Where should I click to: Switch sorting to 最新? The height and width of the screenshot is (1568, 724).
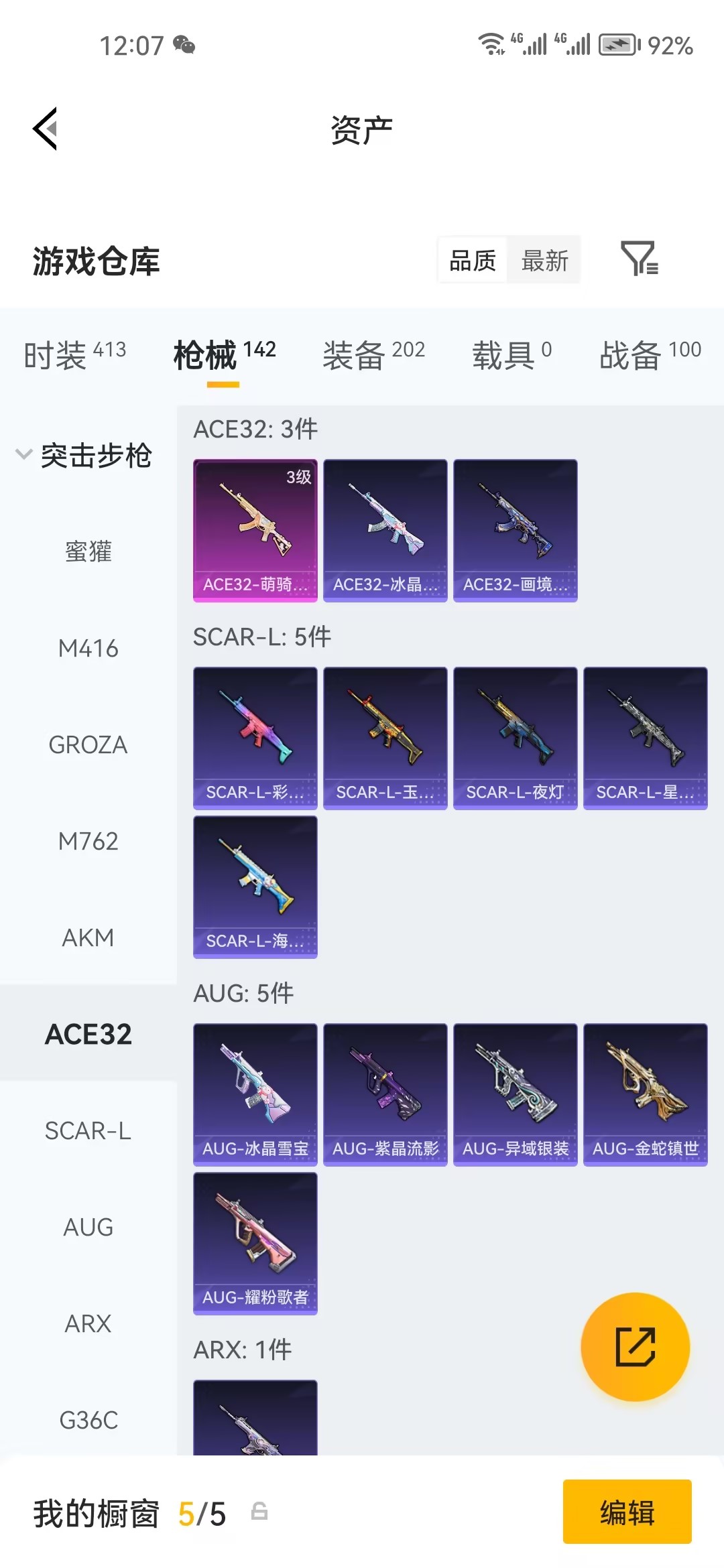544,261
